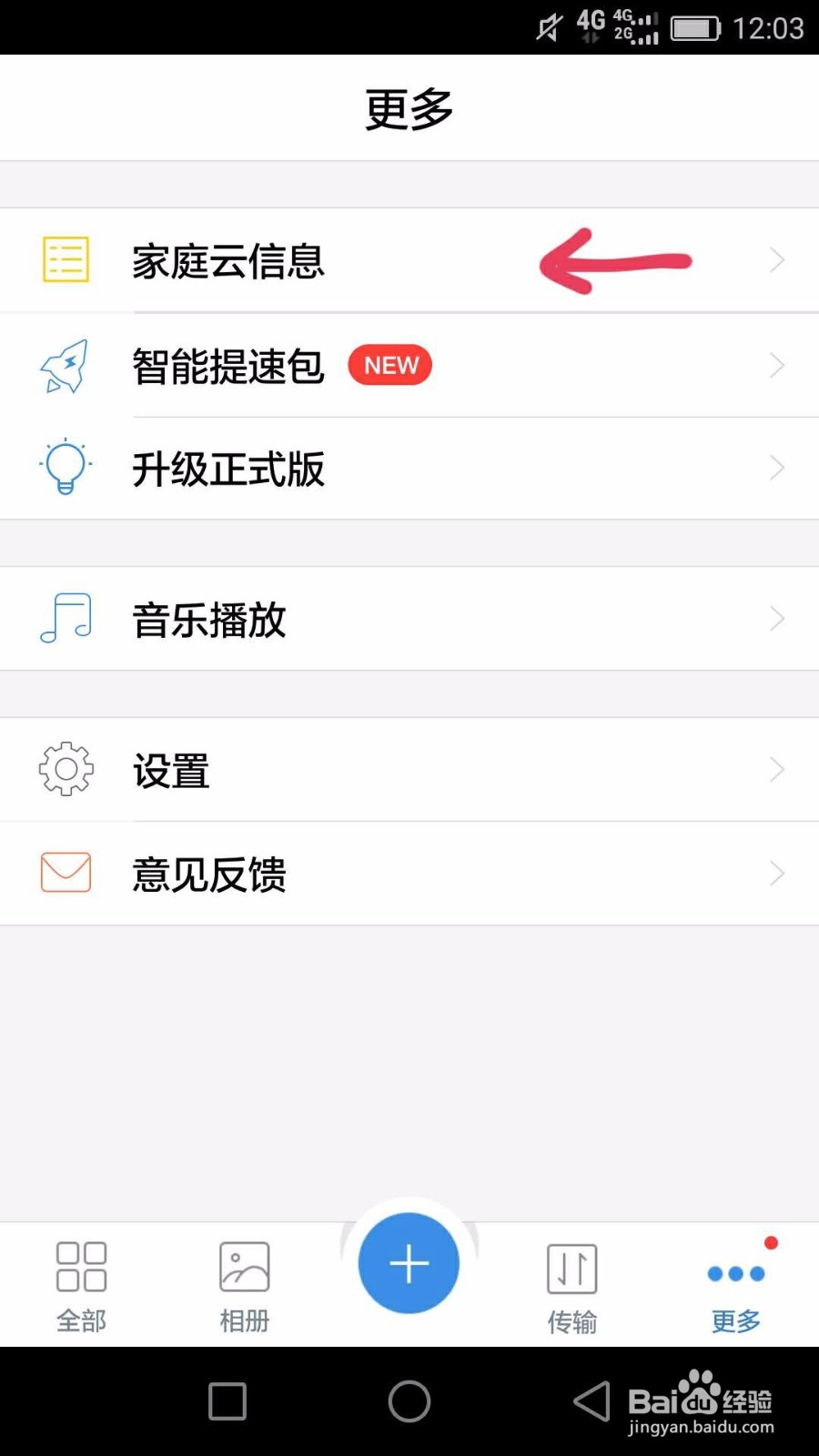Expand the 家庭云信息 row chevron
The width and height of the screenshot is (819, 1456).
click(778, 259)
